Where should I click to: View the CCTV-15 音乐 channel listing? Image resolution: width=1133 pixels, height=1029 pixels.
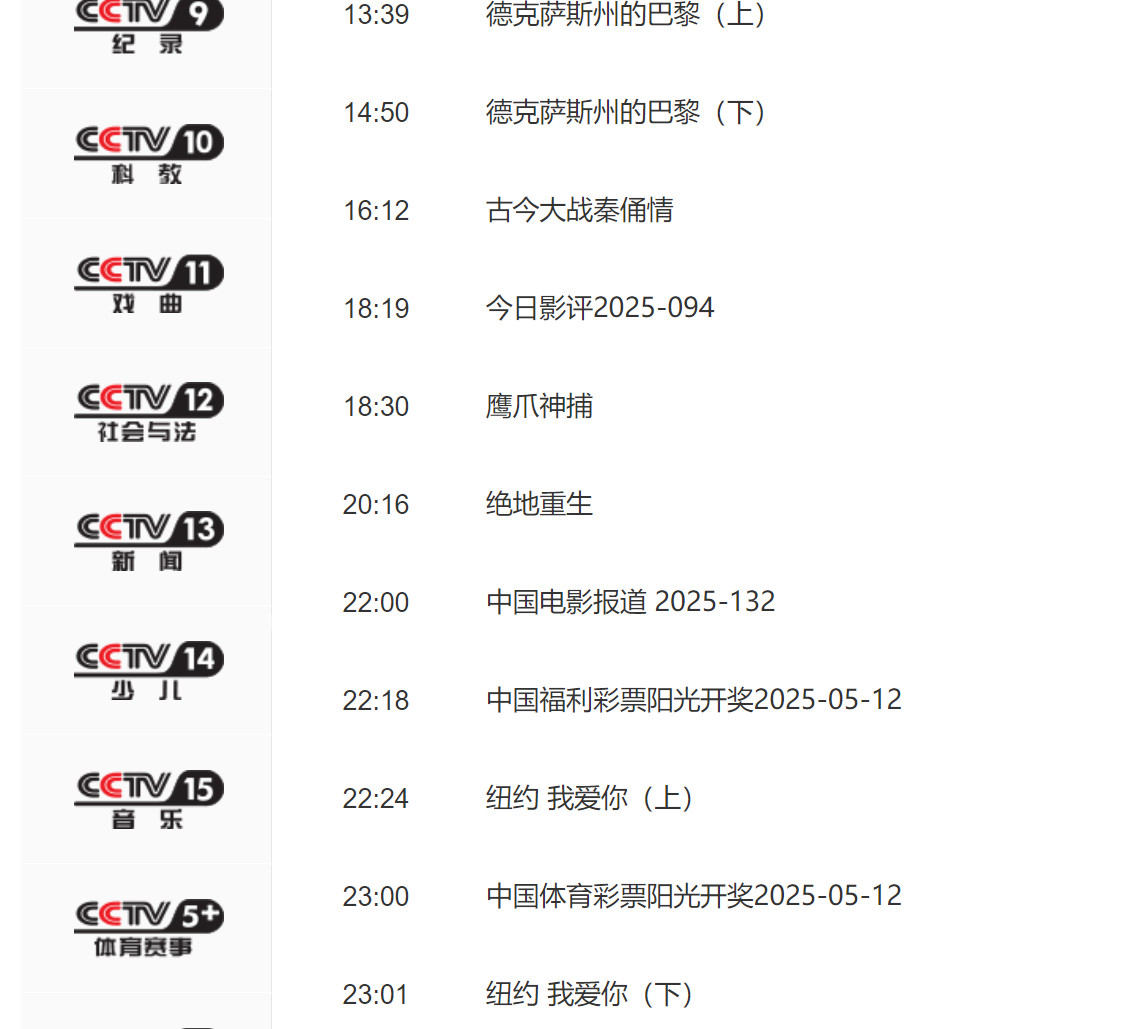click(x=148, y=800)
